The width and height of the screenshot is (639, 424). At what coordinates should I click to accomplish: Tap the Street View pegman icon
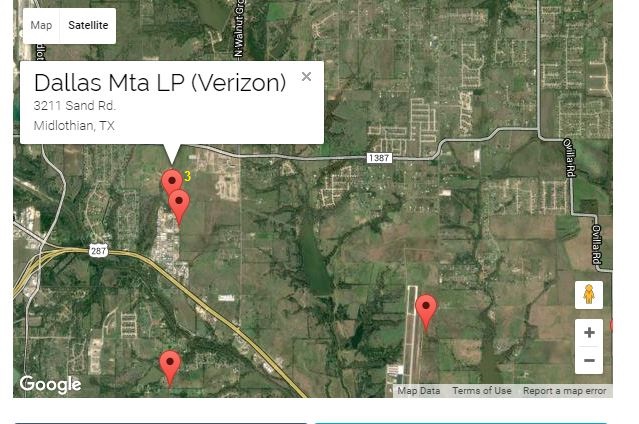pos(589,295)
